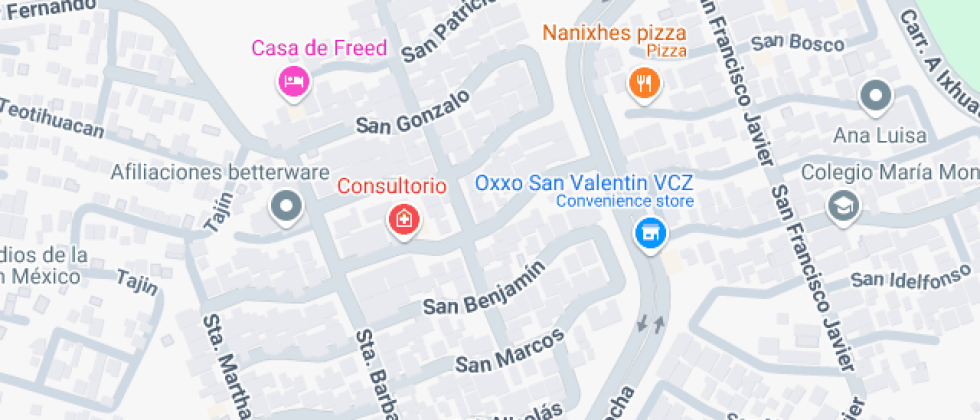The width and height of the screenshot is (980, 420).
Task: Open the Casa de Freed lodging pin
Action: [293, 81]
